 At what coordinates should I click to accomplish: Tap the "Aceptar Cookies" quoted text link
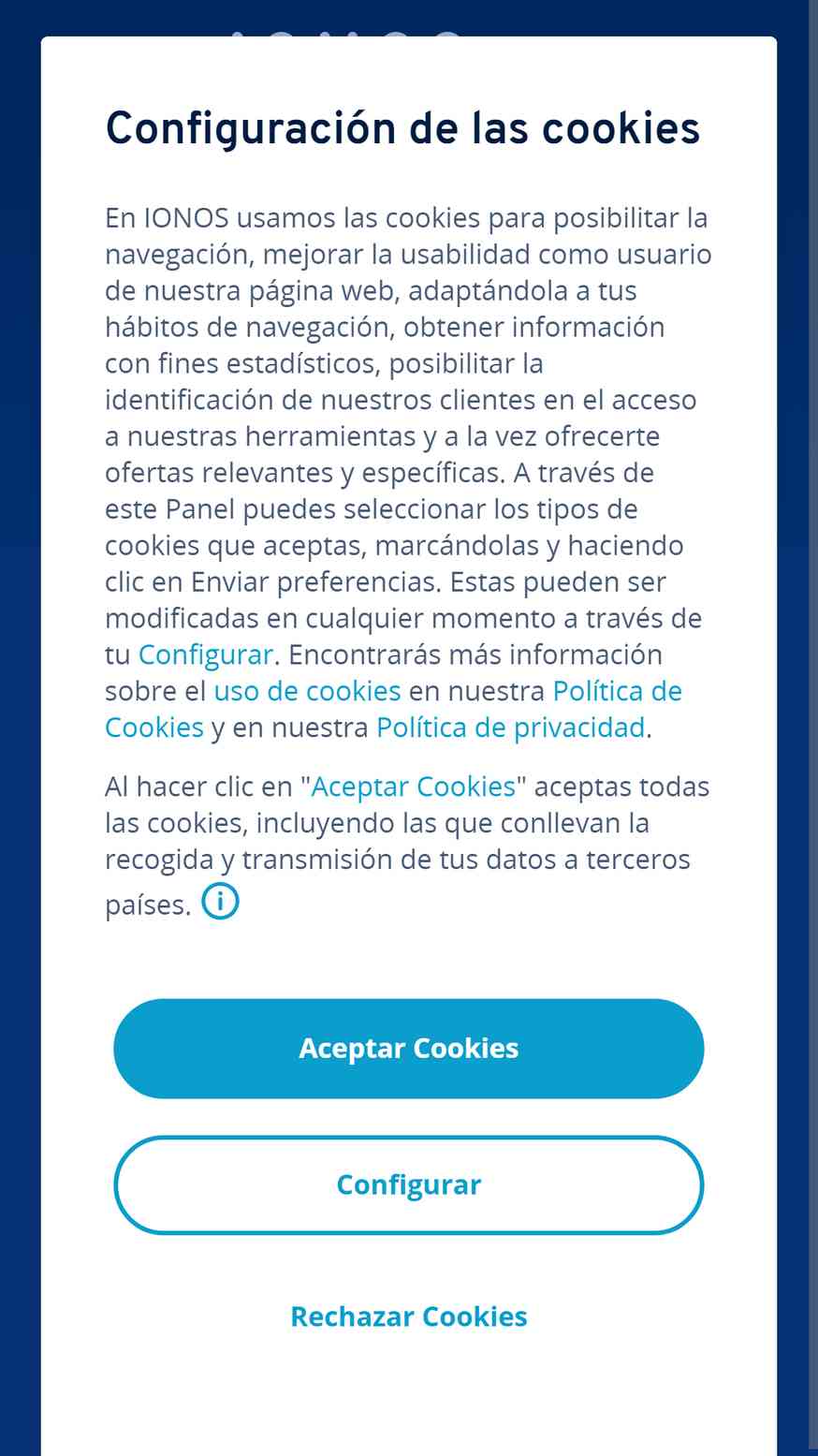[413, 787]
